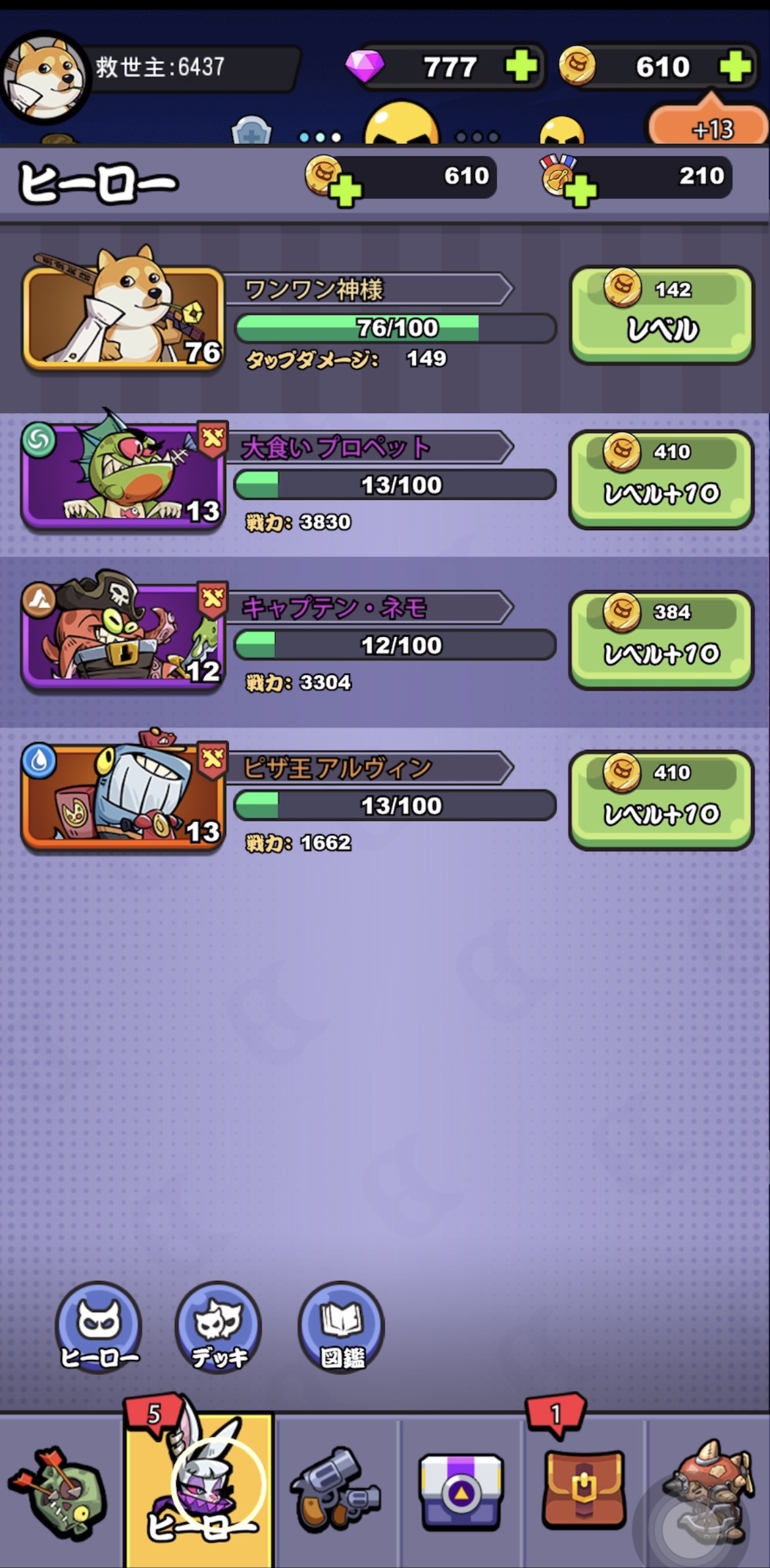Image resolution: width=770 pixels, height=1568 pixels.
Task: Level up ピザ王アルヴィン by ten
Action: [x=661, y=799]
